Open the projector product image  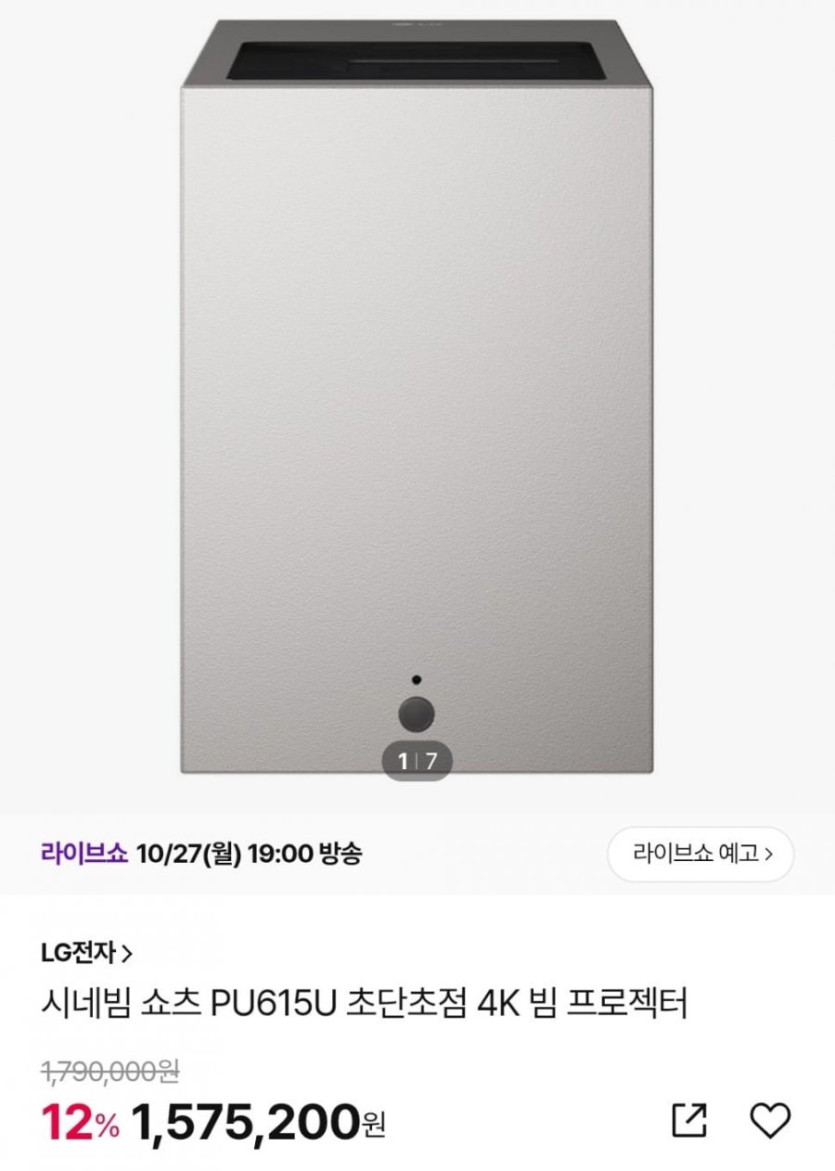pyautogui.click(x=417, y=400)
